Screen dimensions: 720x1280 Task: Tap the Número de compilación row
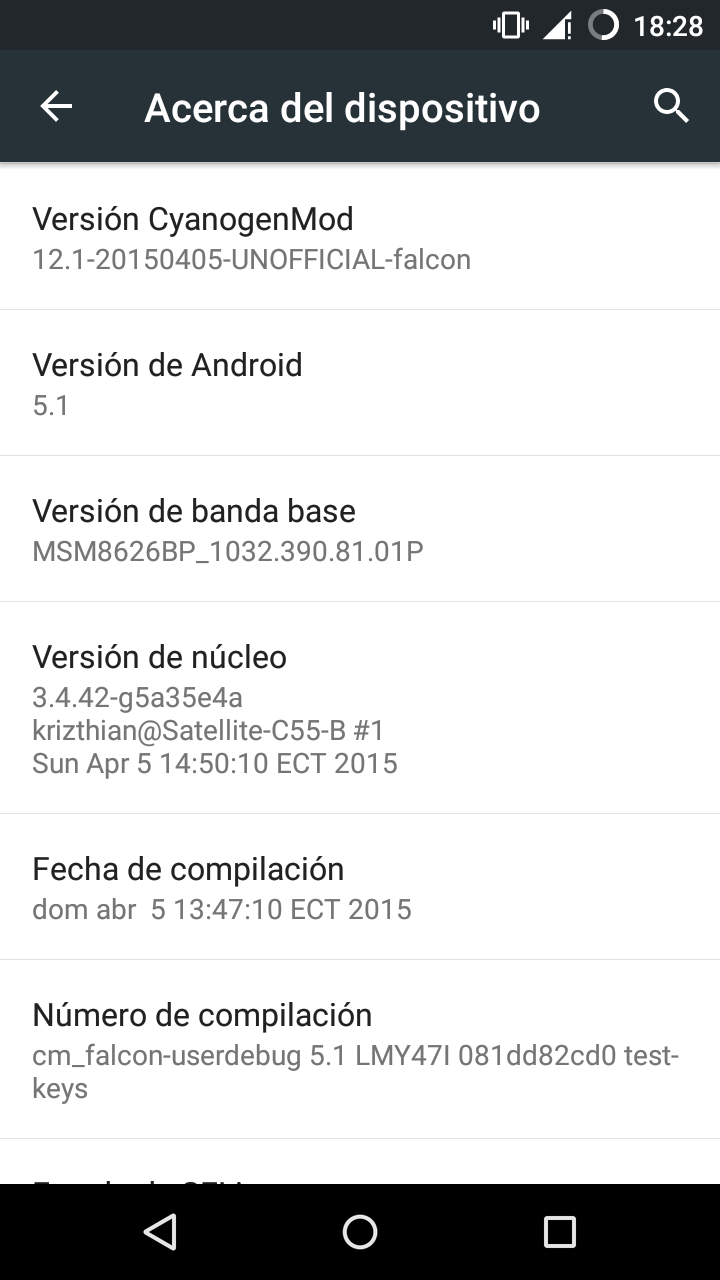360,1050
